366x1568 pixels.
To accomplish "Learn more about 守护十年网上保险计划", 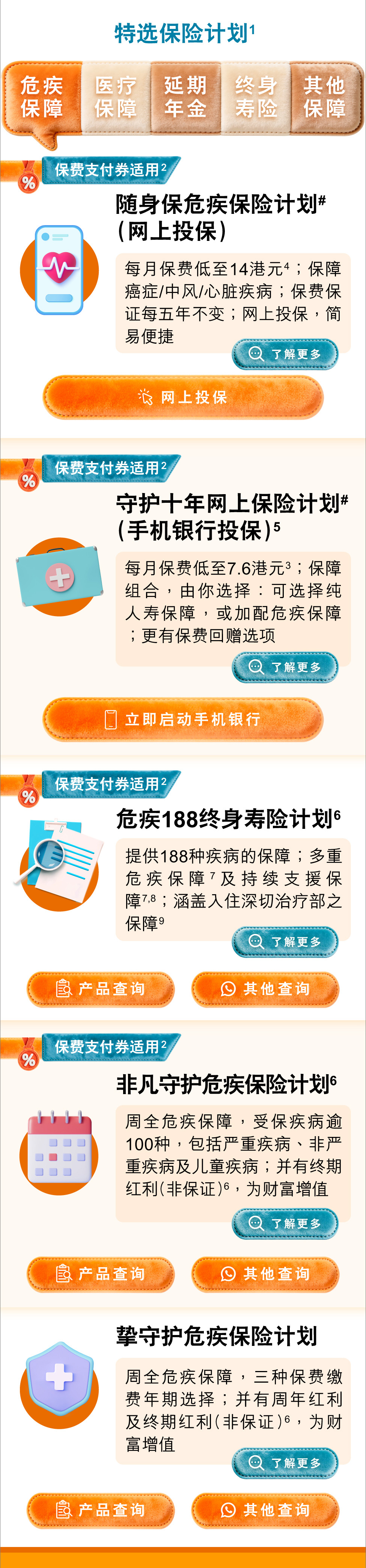I will [285, 667].
